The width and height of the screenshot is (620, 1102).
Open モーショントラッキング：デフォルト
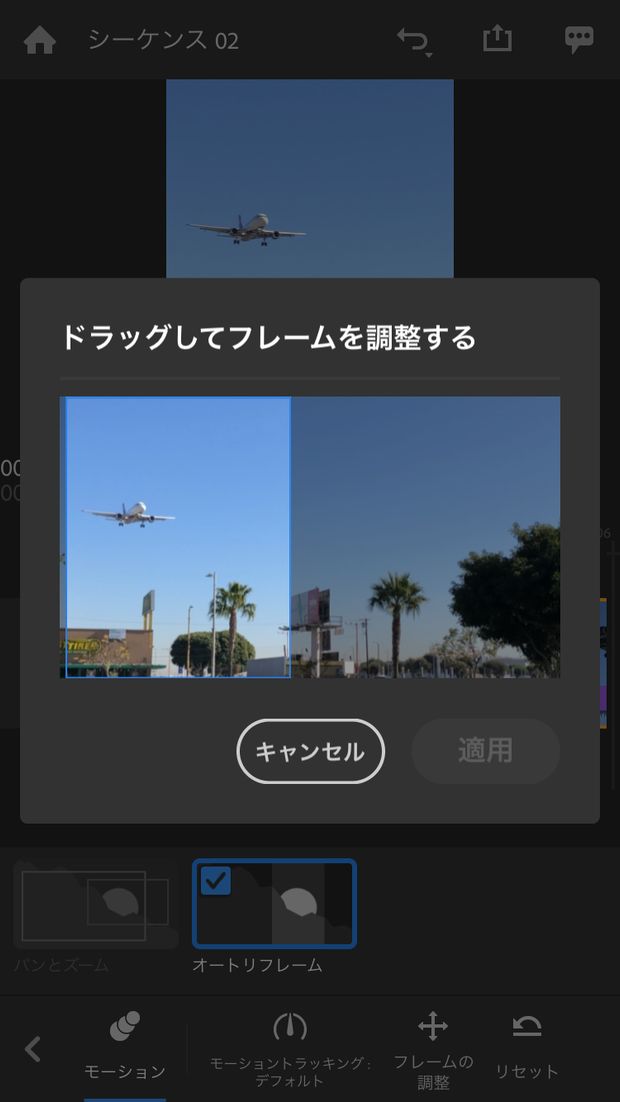click(290, 1046)
